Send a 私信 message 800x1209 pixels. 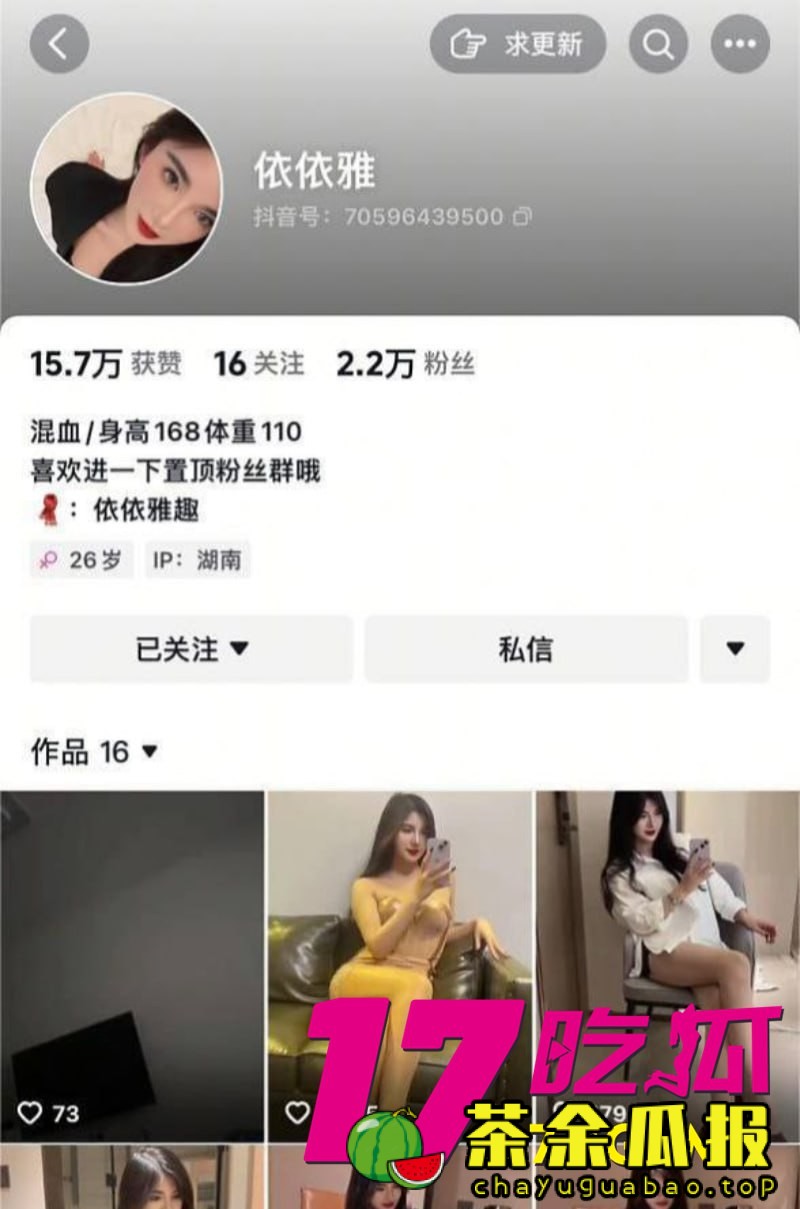point(525,649)
